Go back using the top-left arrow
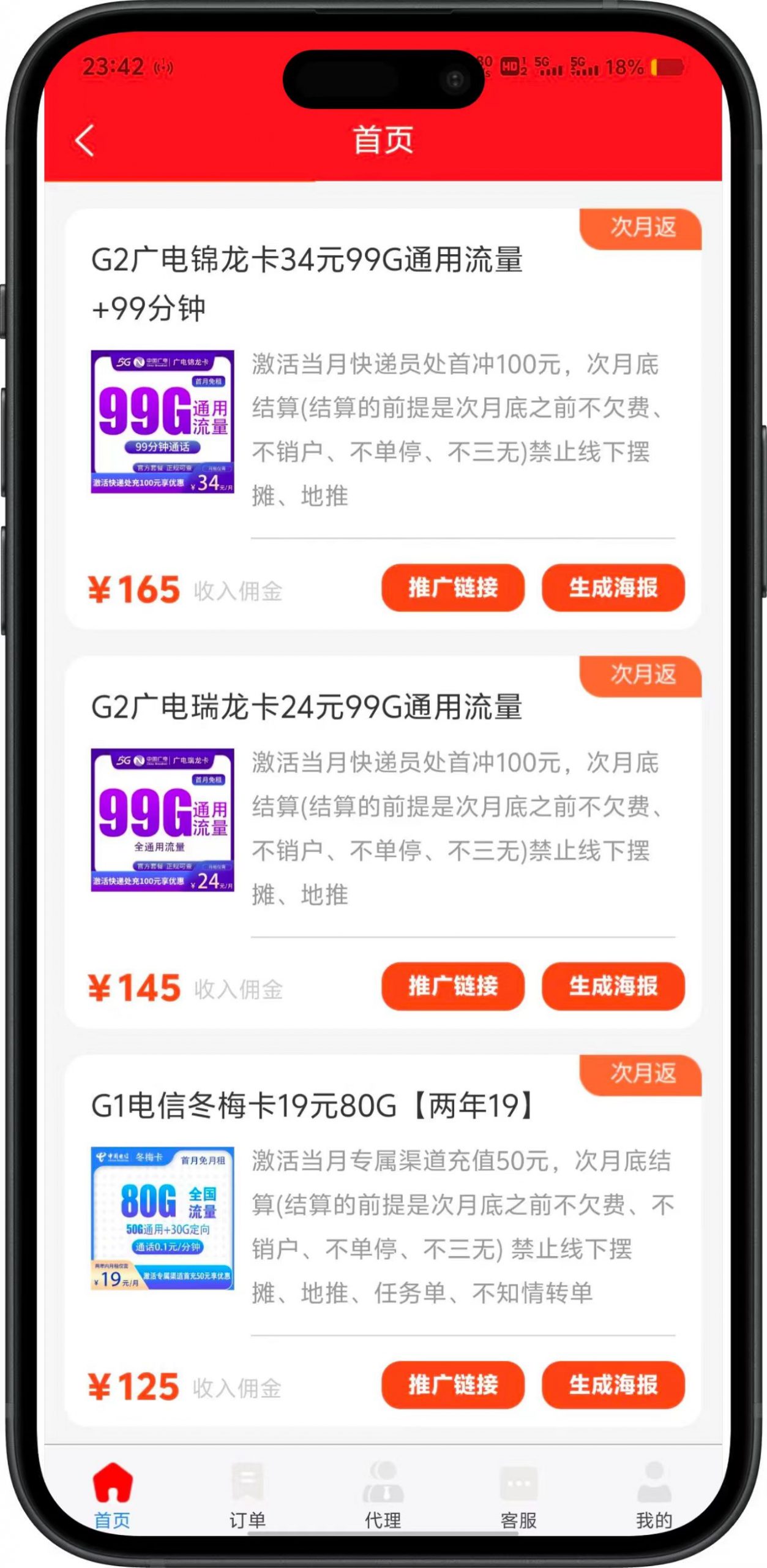 (85, 141)
